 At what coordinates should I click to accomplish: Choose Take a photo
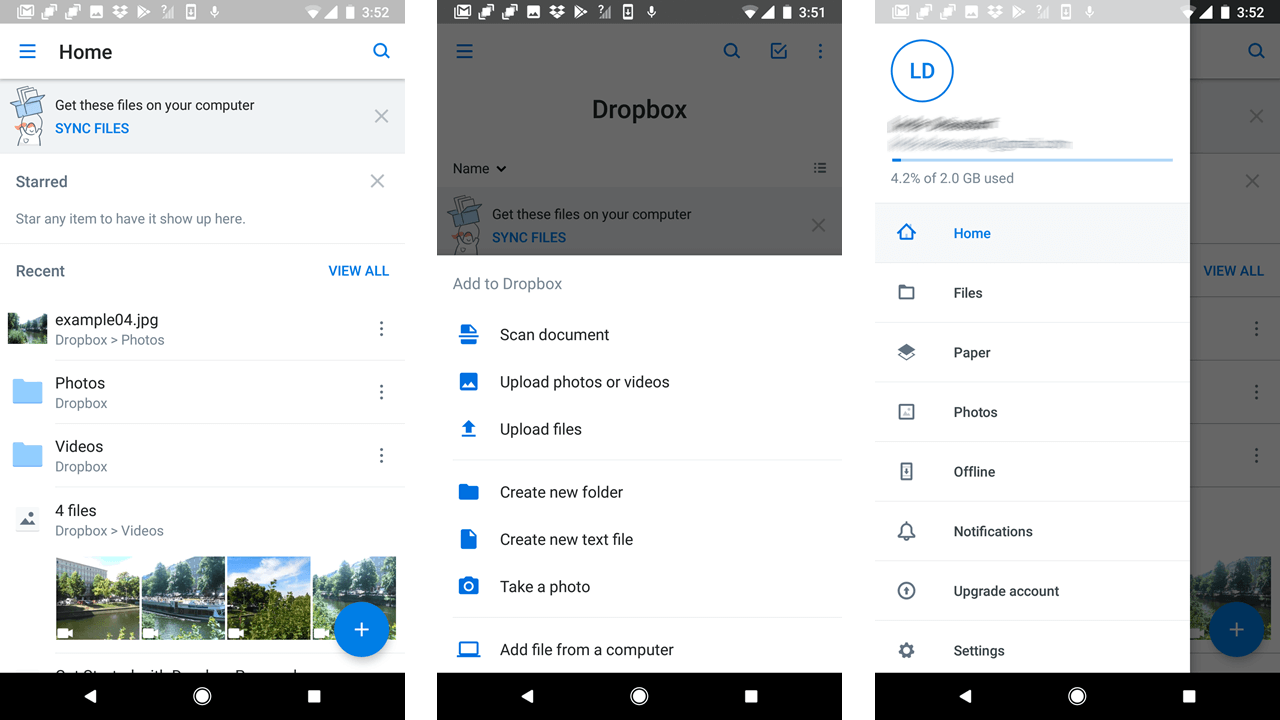coord(545,587)
